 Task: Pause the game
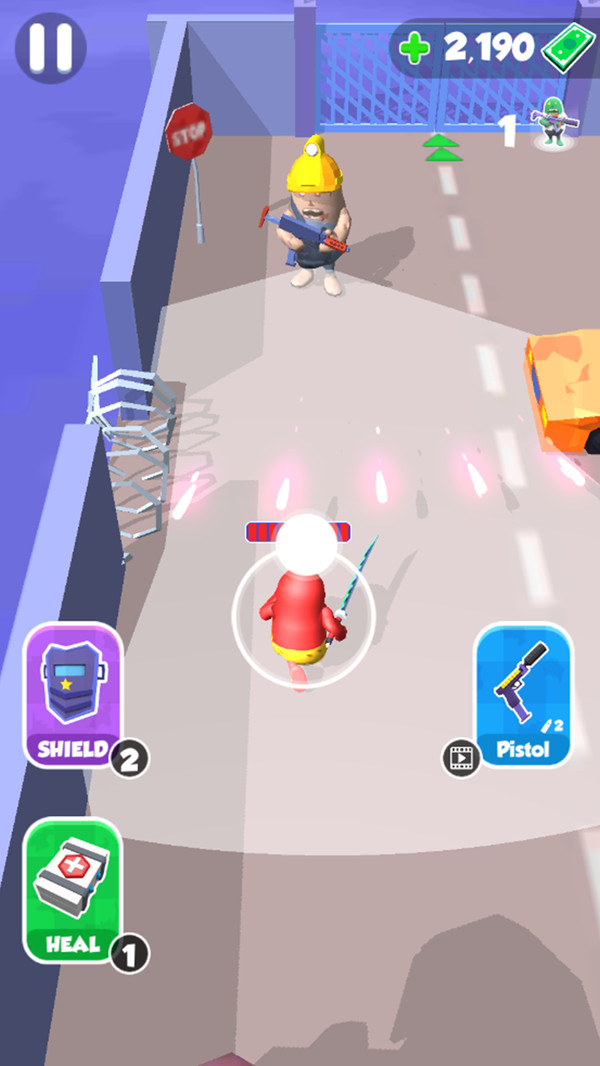(50, 47)
